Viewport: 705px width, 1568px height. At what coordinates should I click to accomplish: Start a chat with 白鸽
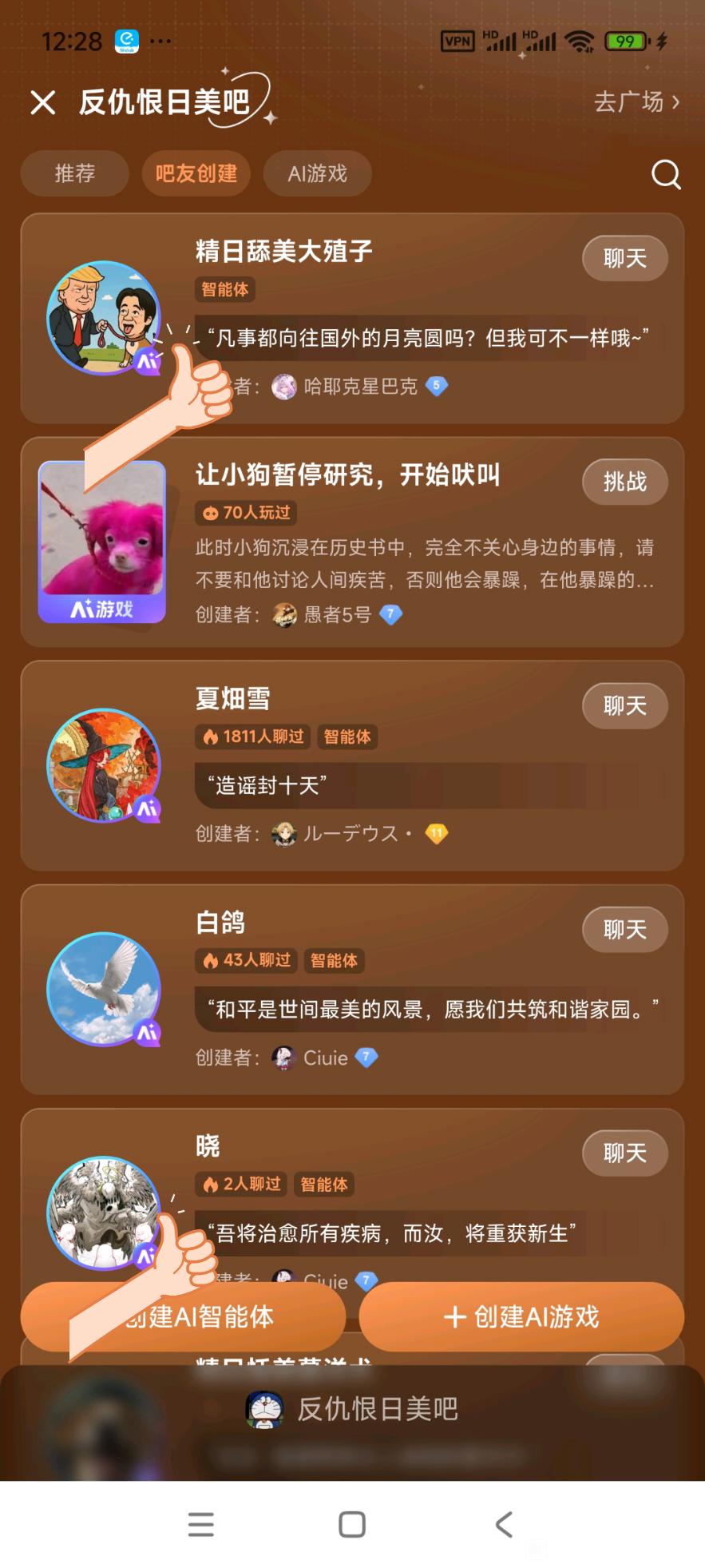[624, 929]
